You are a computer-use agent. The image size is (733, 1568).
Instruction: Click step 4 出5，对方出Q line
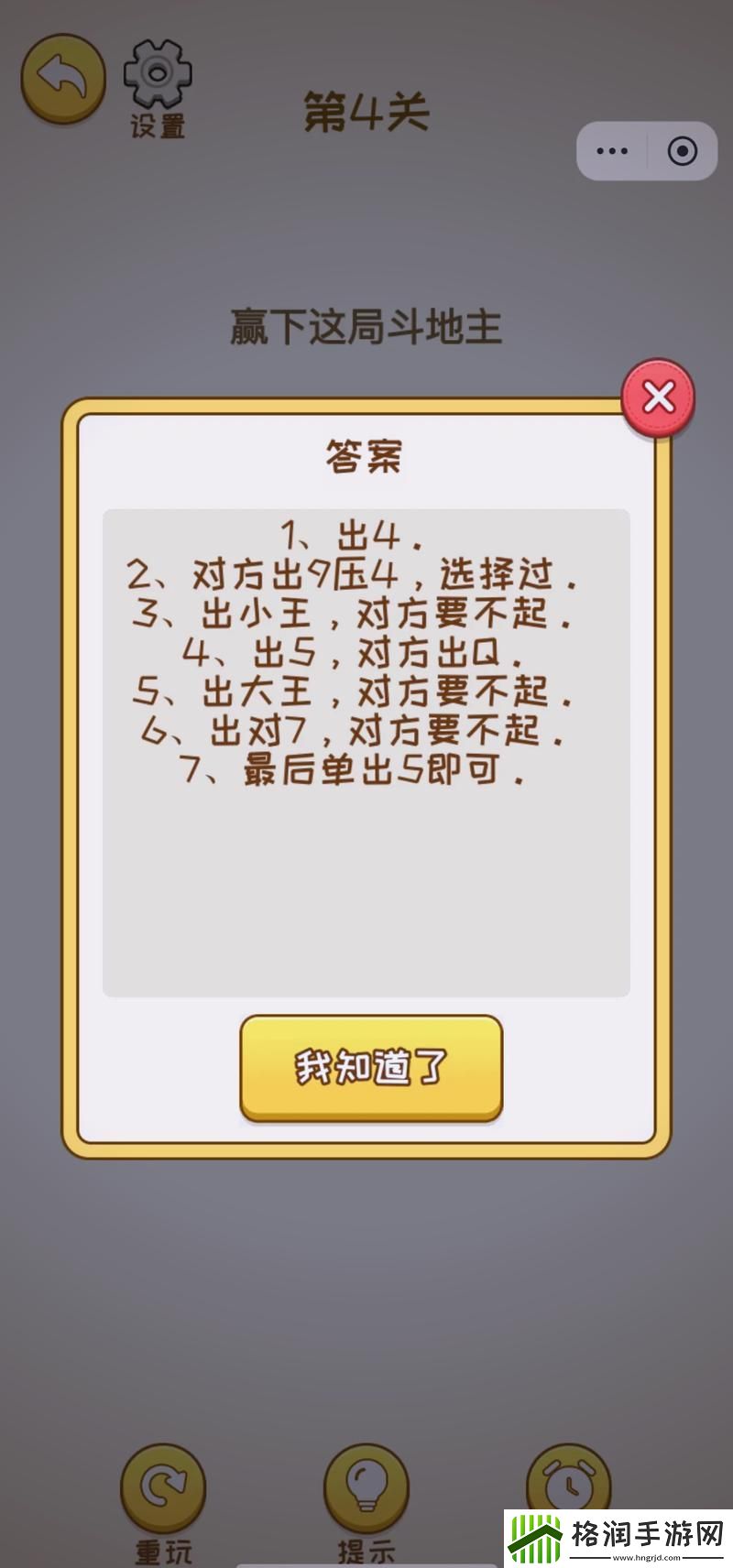point(357,654)
